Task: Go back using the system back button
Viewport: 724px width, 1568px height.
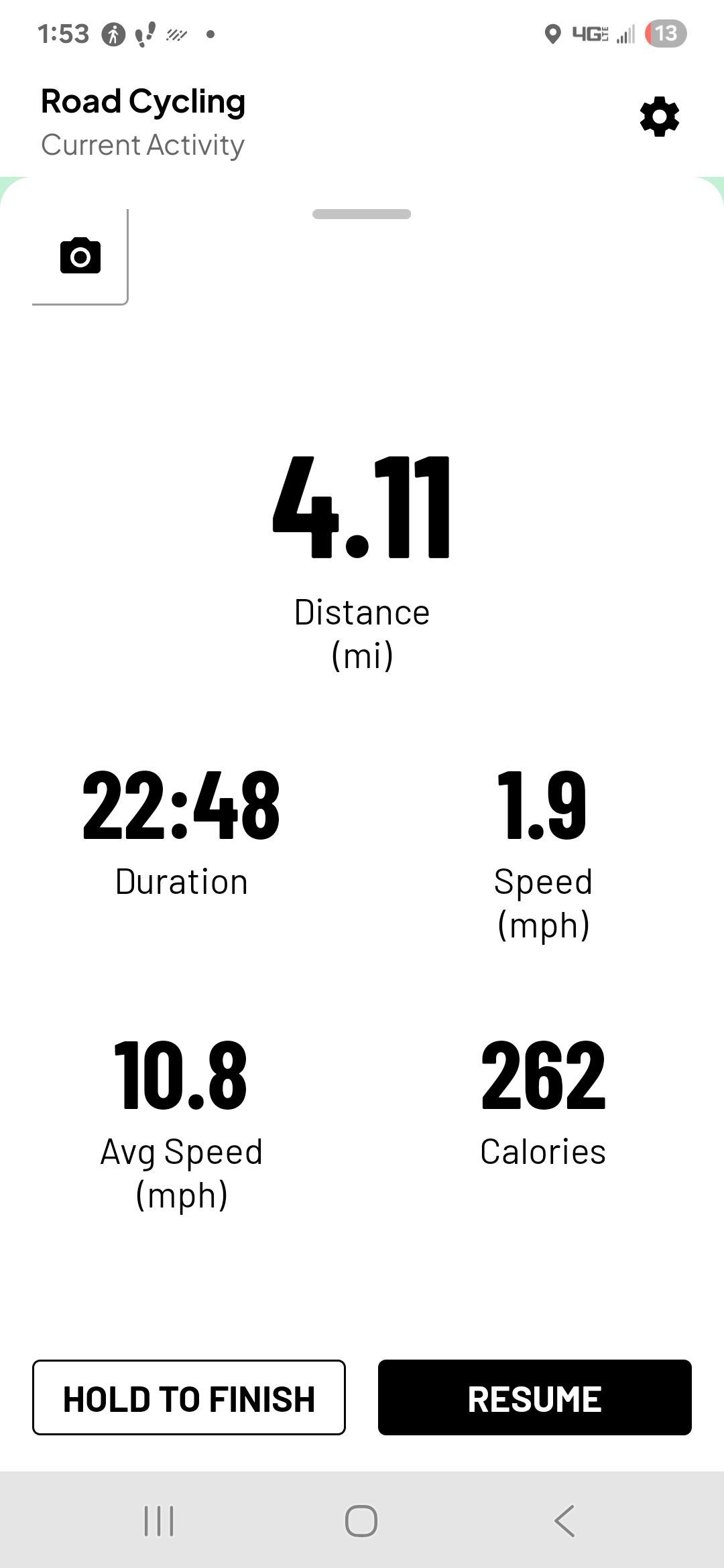Action: 564,1520
